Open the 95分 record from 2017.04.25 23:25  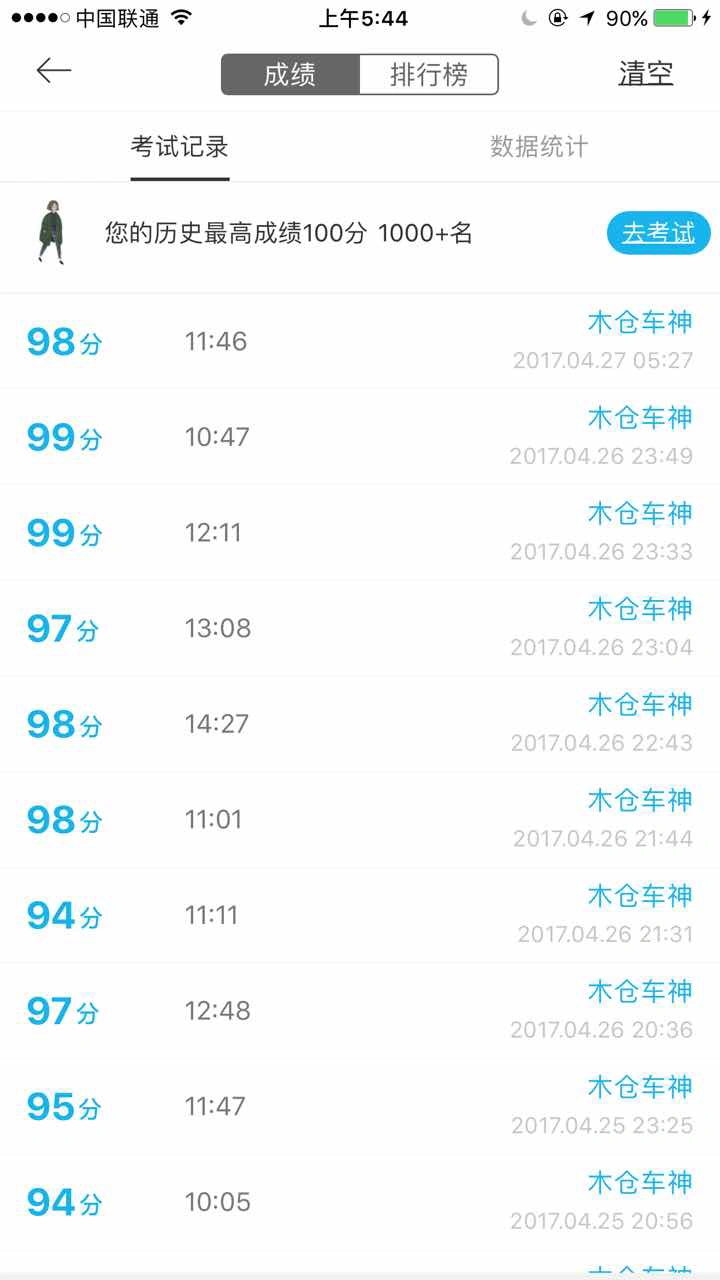click(360, 1107)
